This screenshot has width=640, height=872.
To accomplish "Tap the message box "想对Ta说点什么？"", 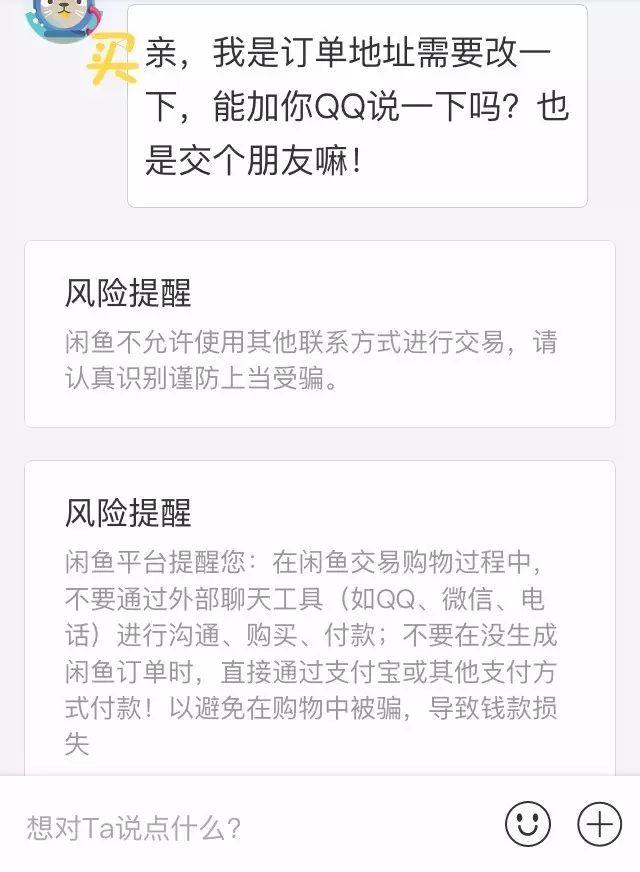I will point(250,827).
